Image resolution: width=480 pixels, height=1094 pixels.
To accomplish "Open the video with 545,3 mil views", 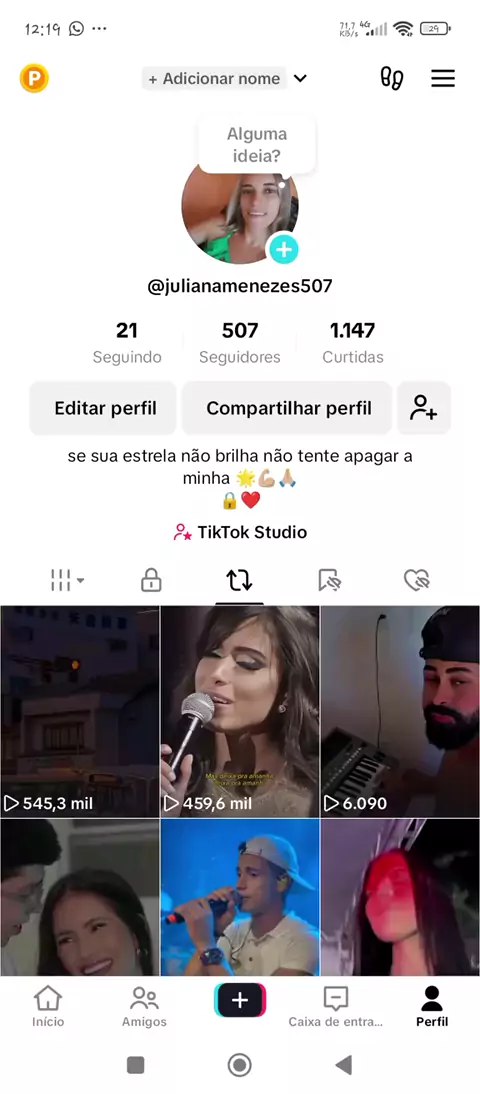I will tap(80, 712).
